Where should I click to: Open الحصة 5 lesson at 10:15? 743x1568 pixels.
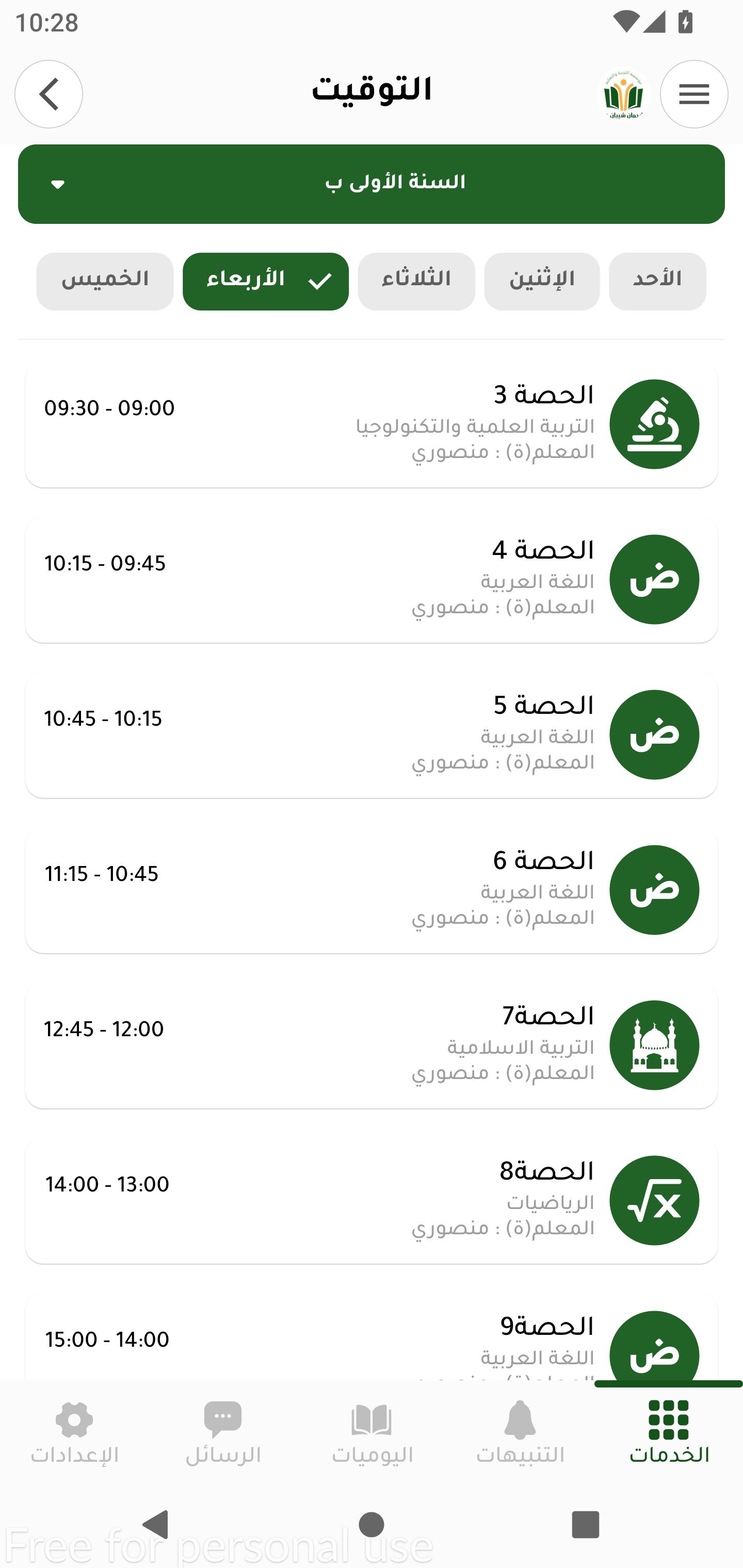click(372, 734)
